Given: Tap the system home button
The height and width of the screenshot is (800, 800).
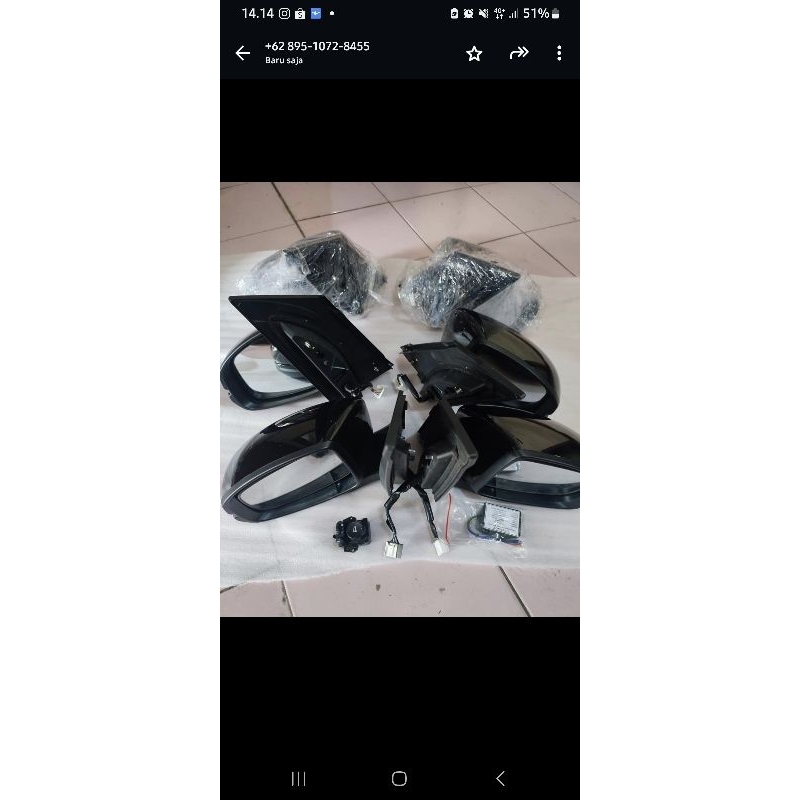Looking at the screenshot, I should [x=399, y=778].
